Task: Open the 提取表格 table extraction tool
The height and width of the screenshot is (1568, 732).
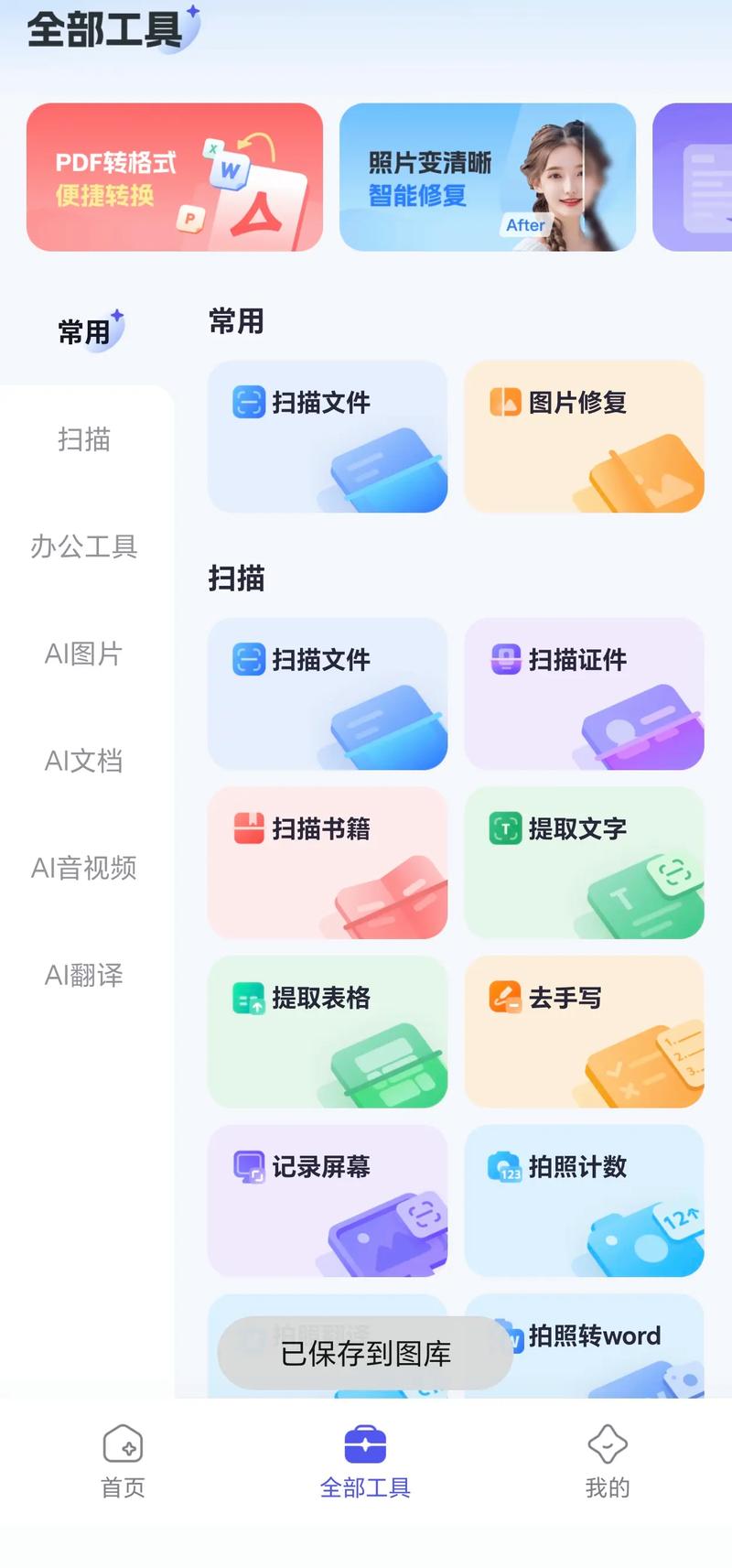Action: point(327,1032)
